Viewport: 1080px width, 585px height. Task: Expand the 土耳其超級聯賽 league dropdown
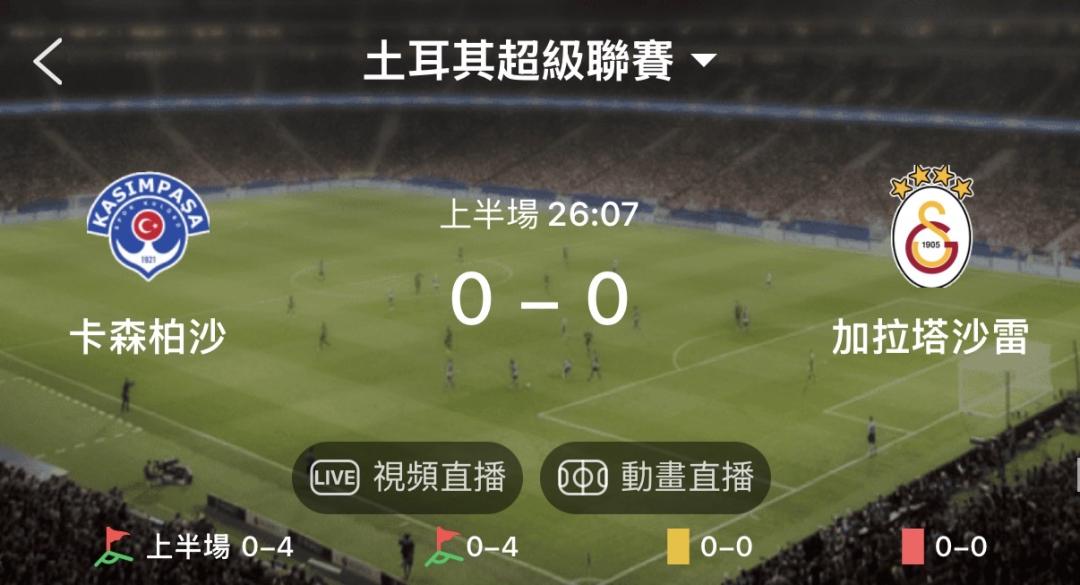[x=540, y=61]
